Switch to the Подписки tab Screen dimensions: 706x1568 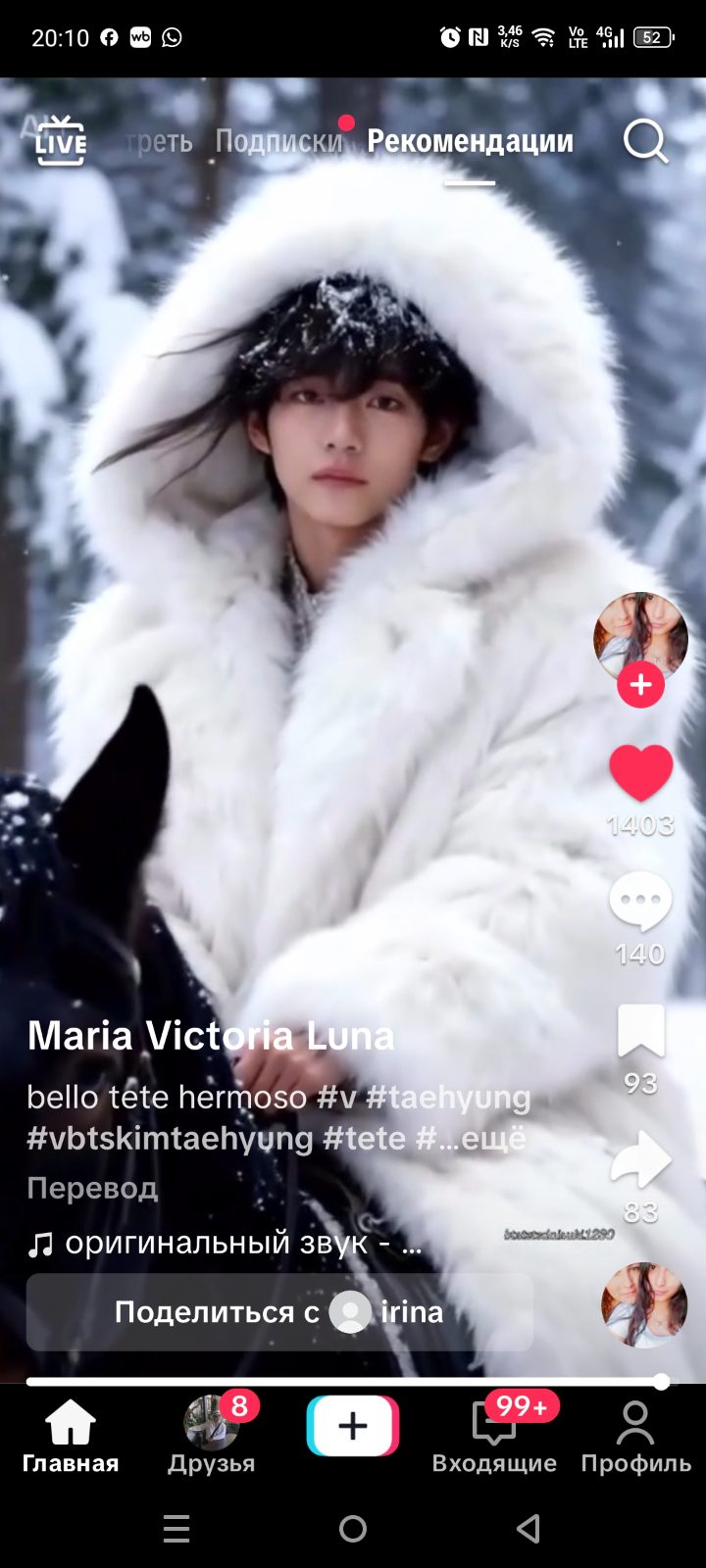278,141
